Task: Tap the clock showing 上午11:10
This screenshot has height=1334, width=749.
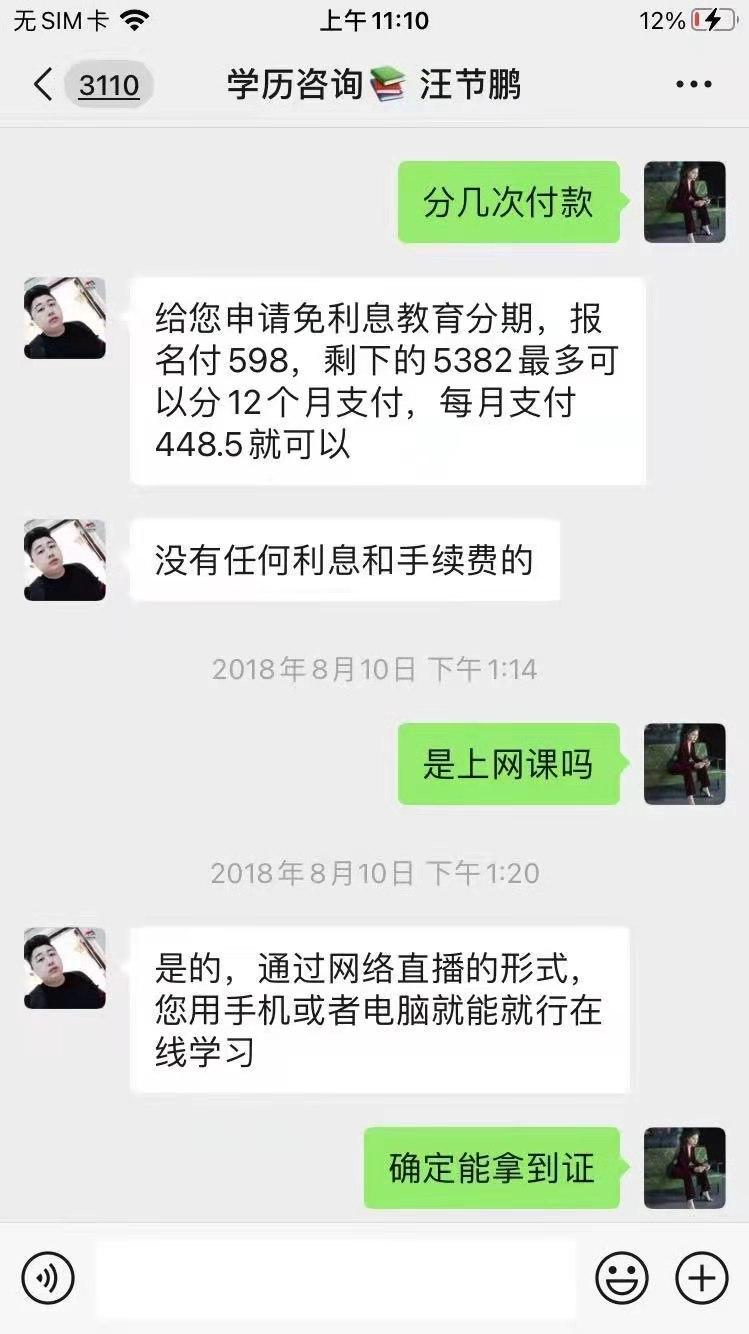Action: tap(374, 17)
